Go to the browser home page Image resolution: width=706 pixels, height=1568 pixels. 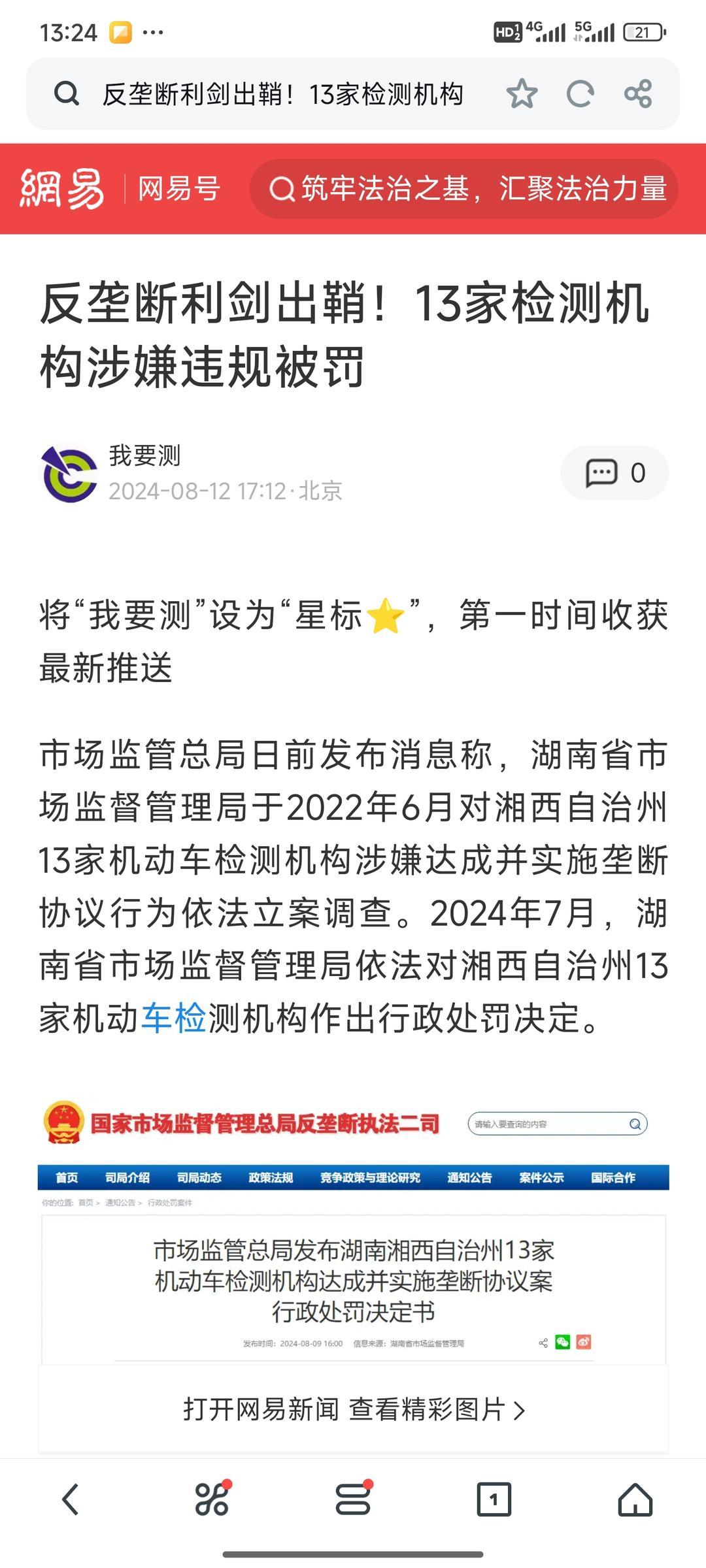[x=635, y=1499]
